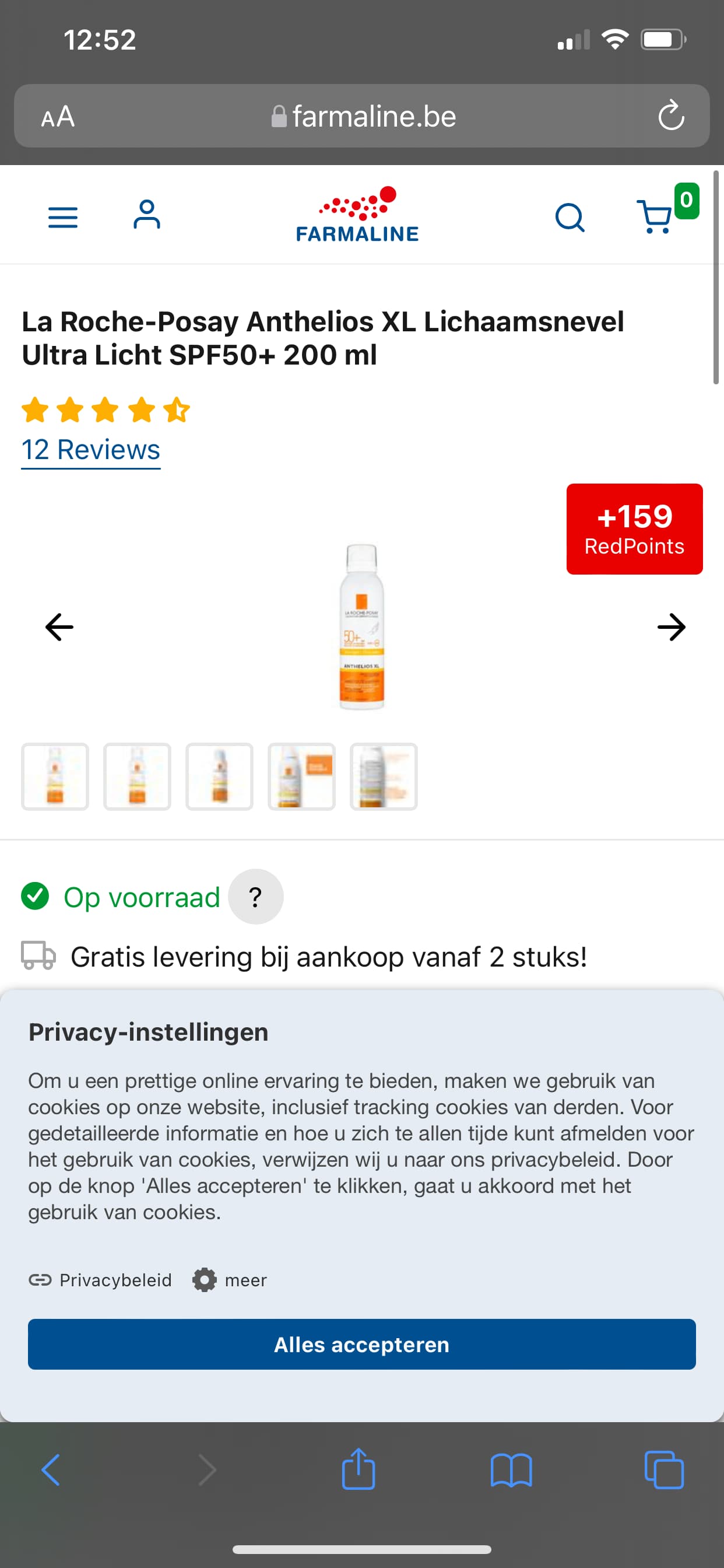Open Safari bookmarks
724x1568 pixels.
pyautogui.click(x=511, y=1471)
